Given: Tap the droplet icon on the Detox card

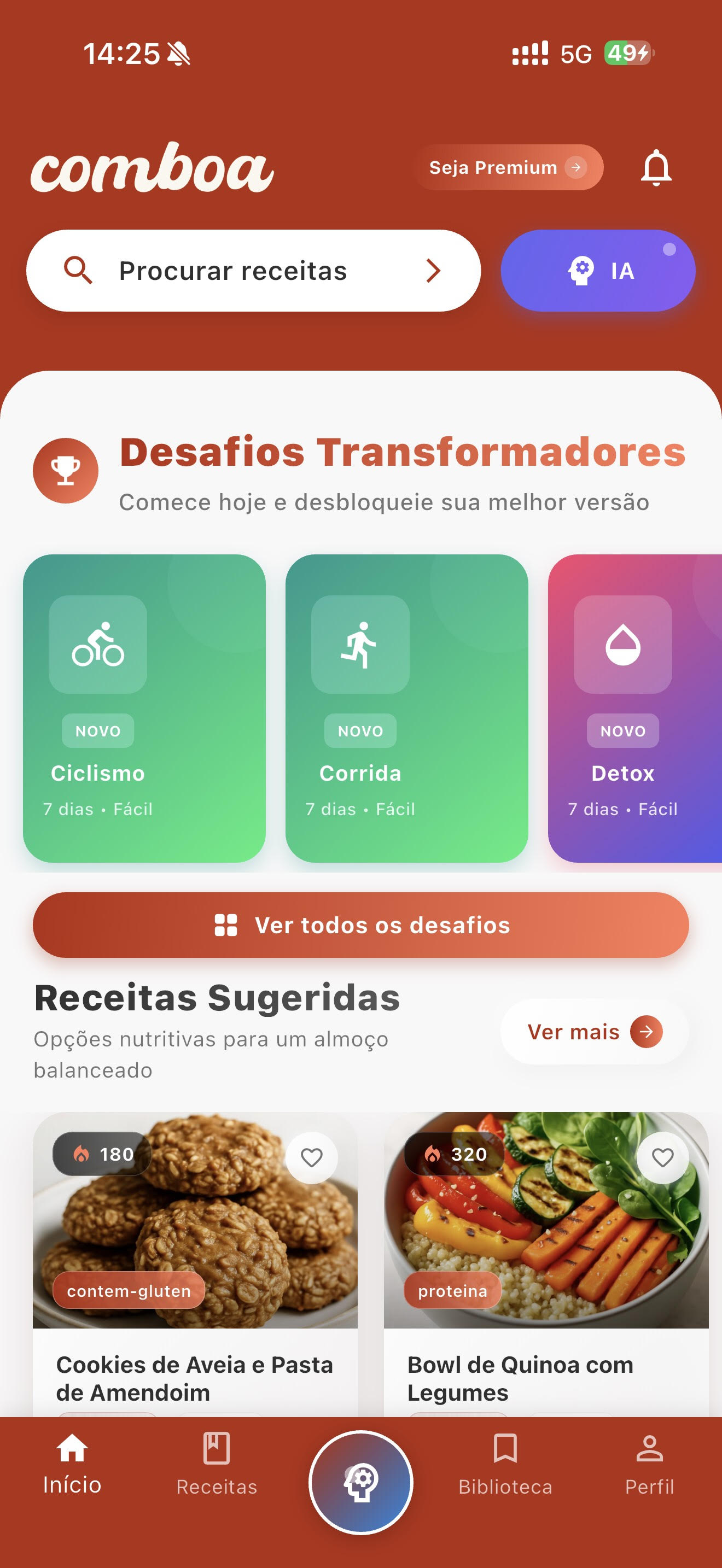Looking at the screenshot, I should (x=622, y=647).
